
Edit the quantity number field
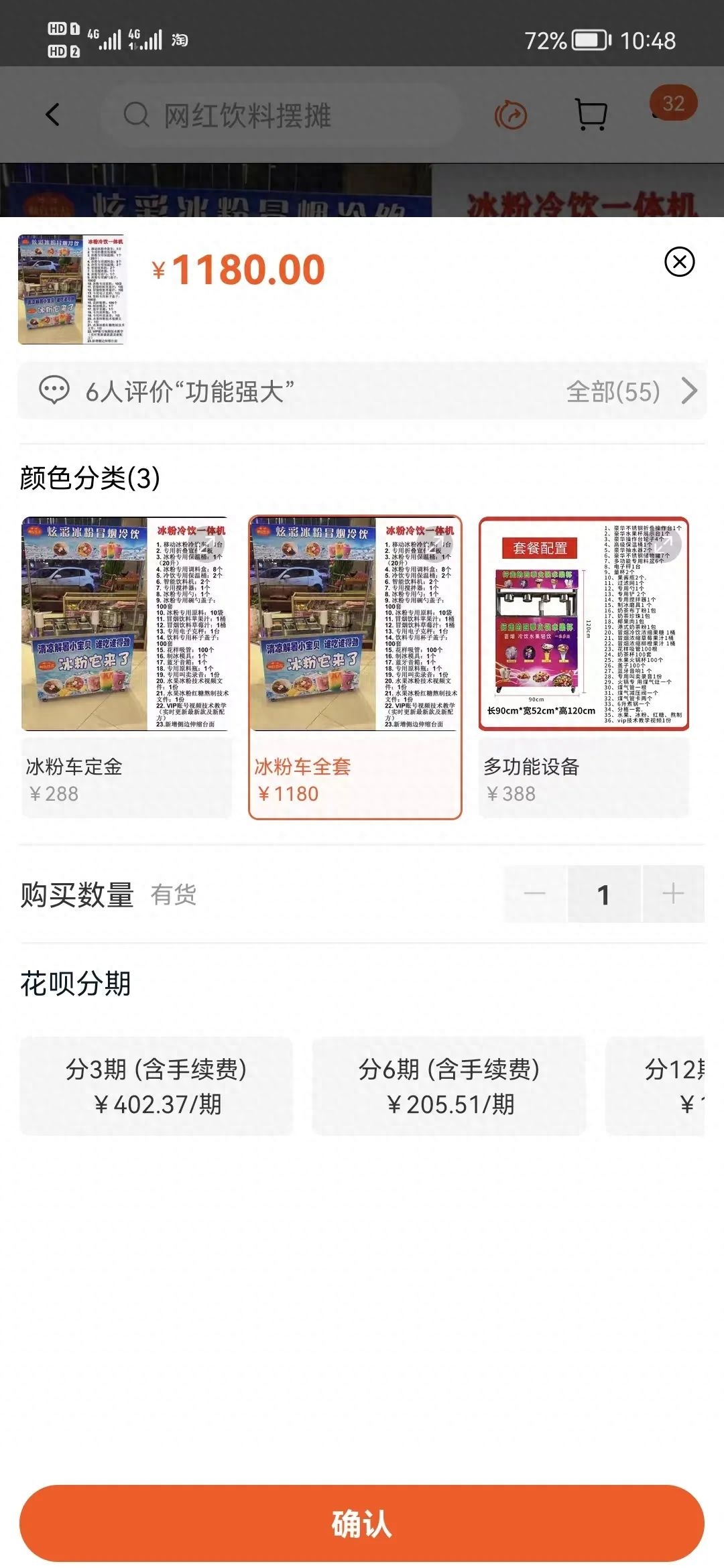[603, 894]
